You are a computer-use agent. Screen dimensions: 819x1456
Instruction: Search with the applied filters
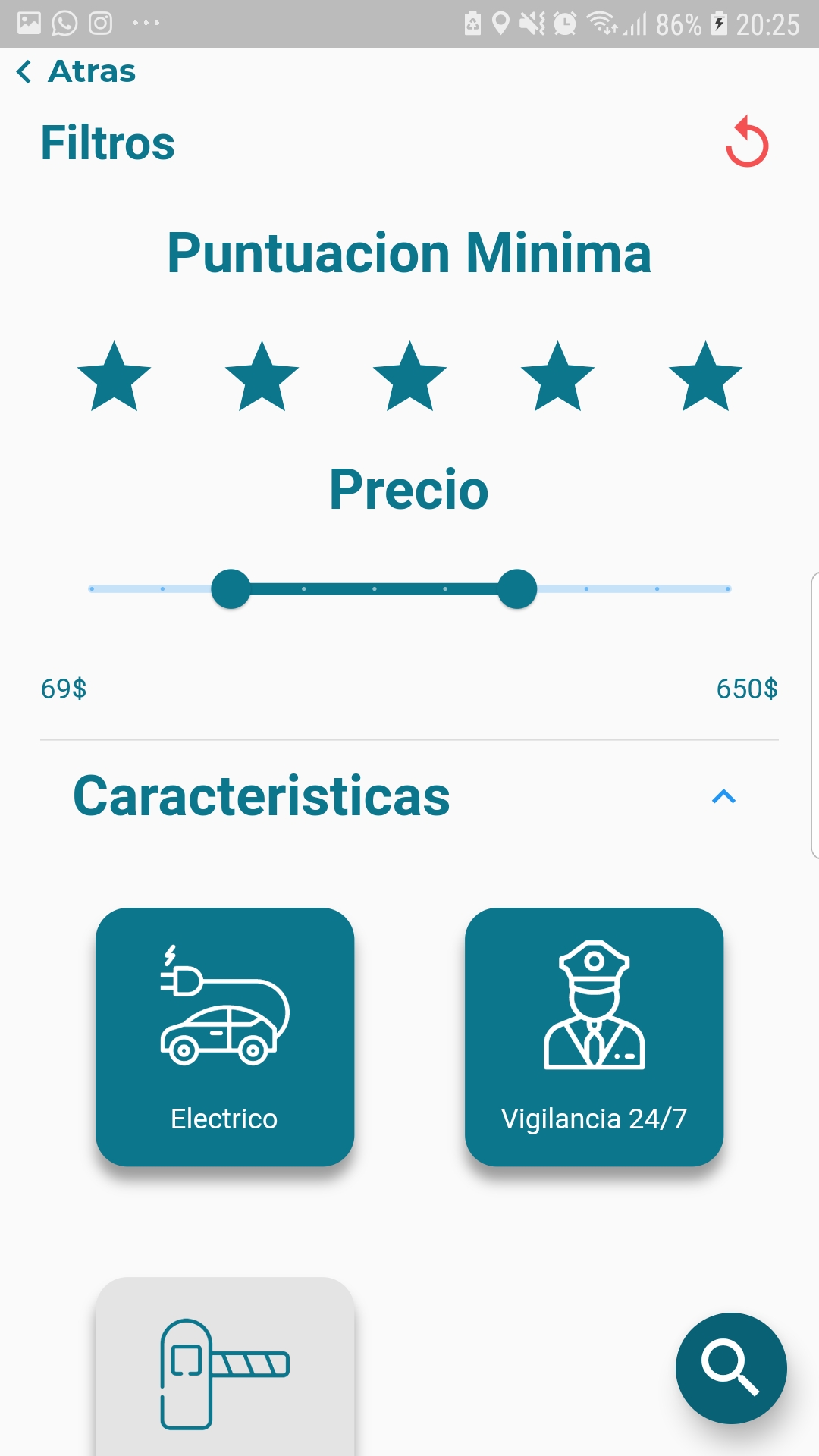pos(731,1368)
